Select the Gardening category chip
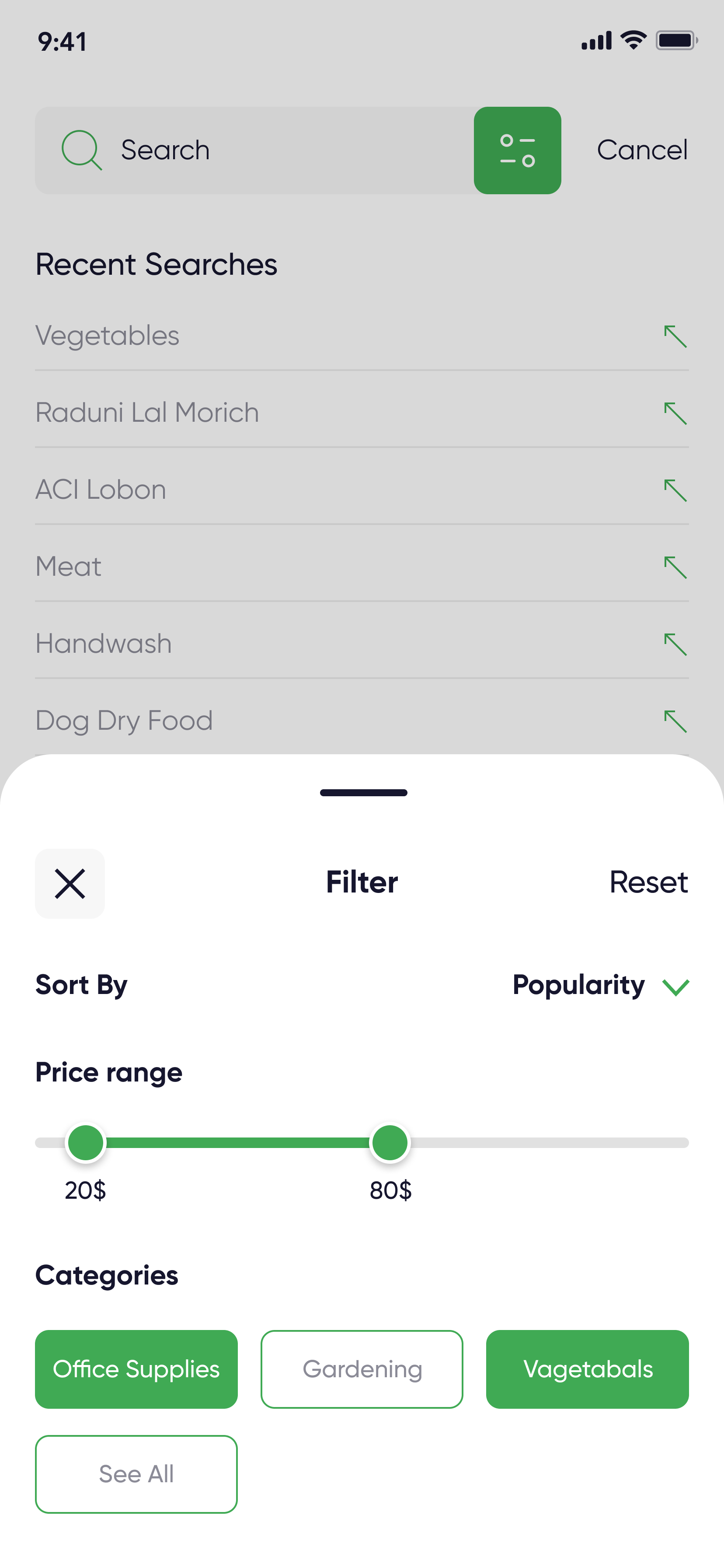The height and width of the screenshot is (1568, 724). [362, 1369]
